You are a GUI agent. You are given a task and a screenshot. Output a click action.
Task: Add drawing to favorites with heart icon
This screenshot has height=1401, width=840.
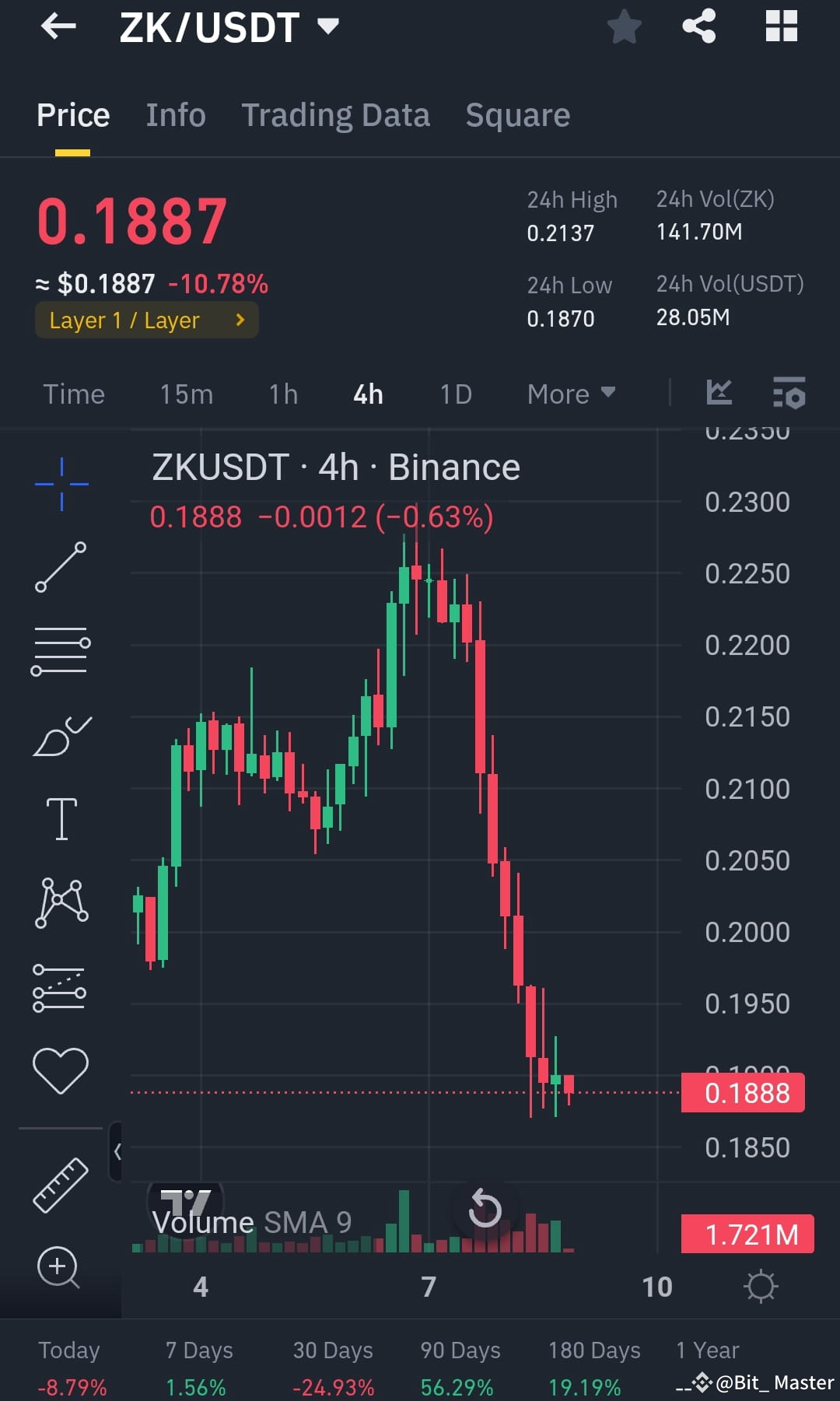click(61, 1068)
